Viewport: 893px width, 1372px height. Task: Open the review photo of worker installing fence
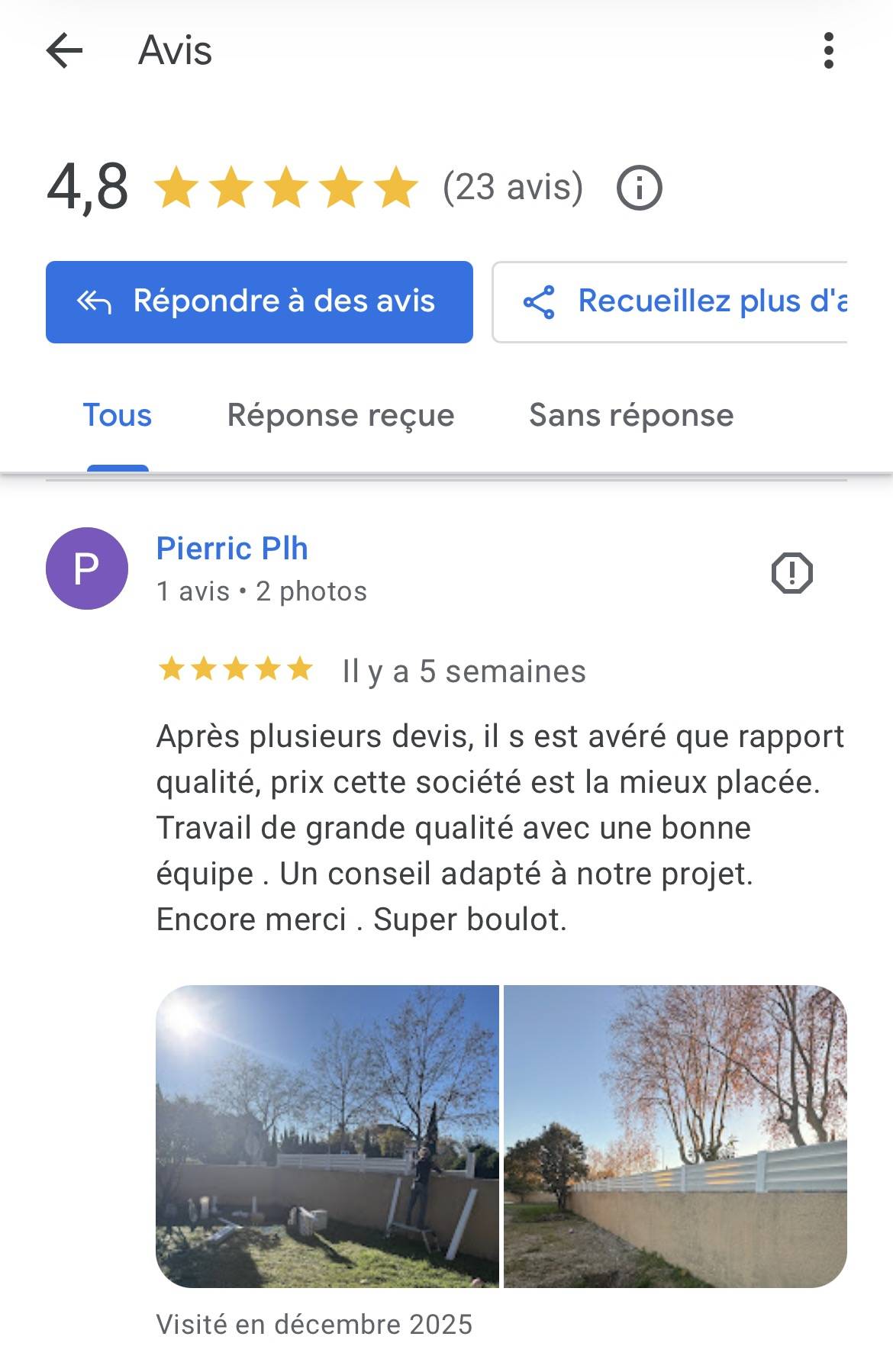click(x=327, y=1136)
